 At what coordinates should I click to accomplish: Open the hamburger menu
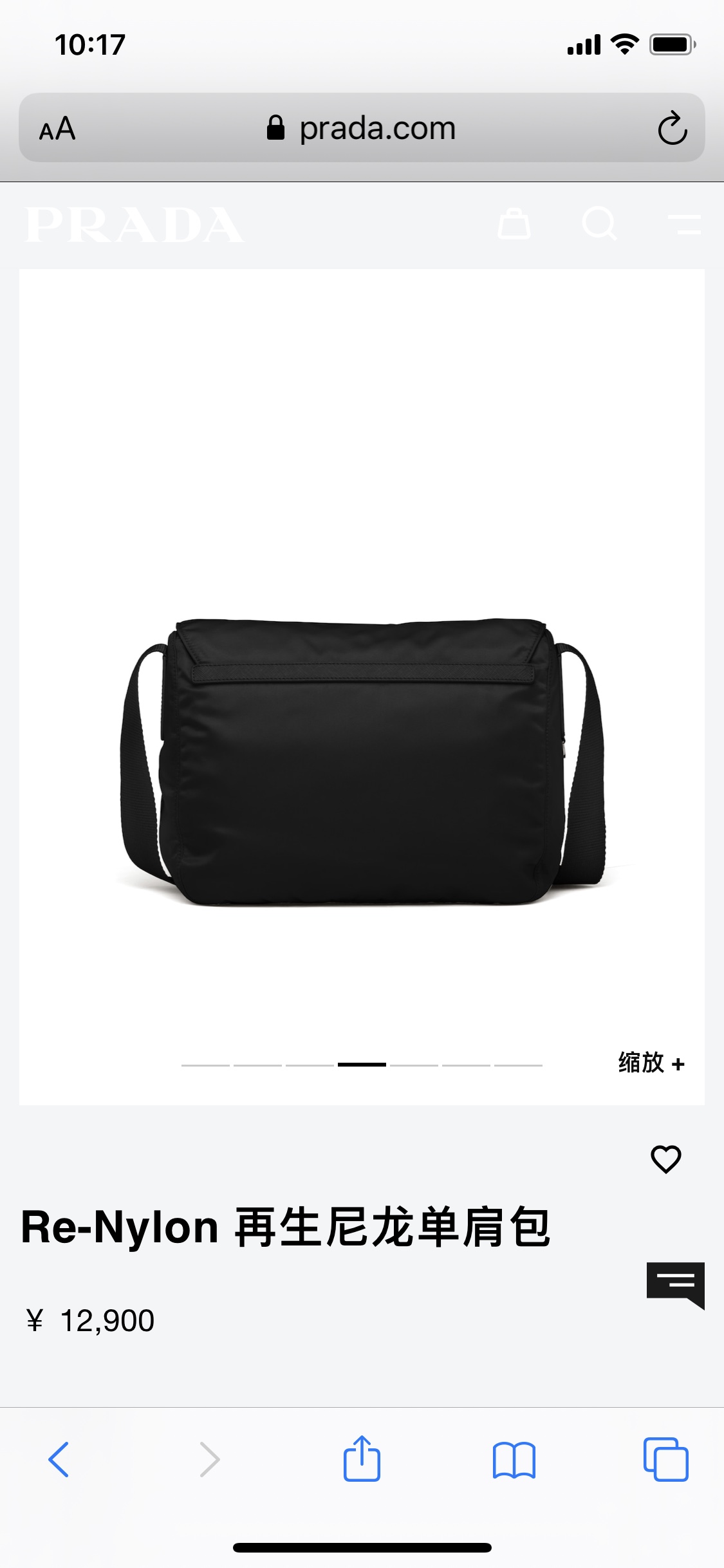tap(685, 224)
